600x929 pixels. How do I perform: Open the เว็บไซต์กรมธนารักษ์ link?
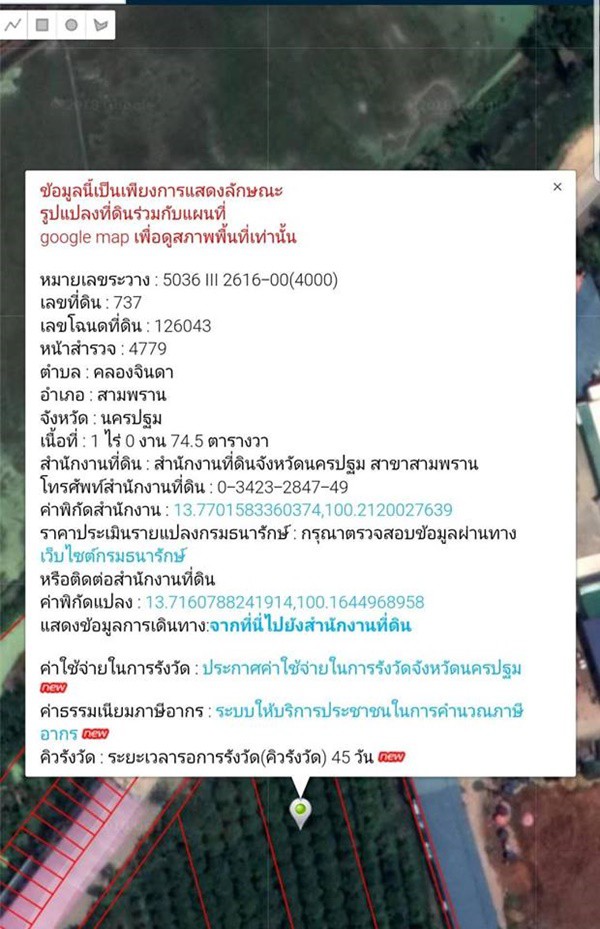click(113, 555)
